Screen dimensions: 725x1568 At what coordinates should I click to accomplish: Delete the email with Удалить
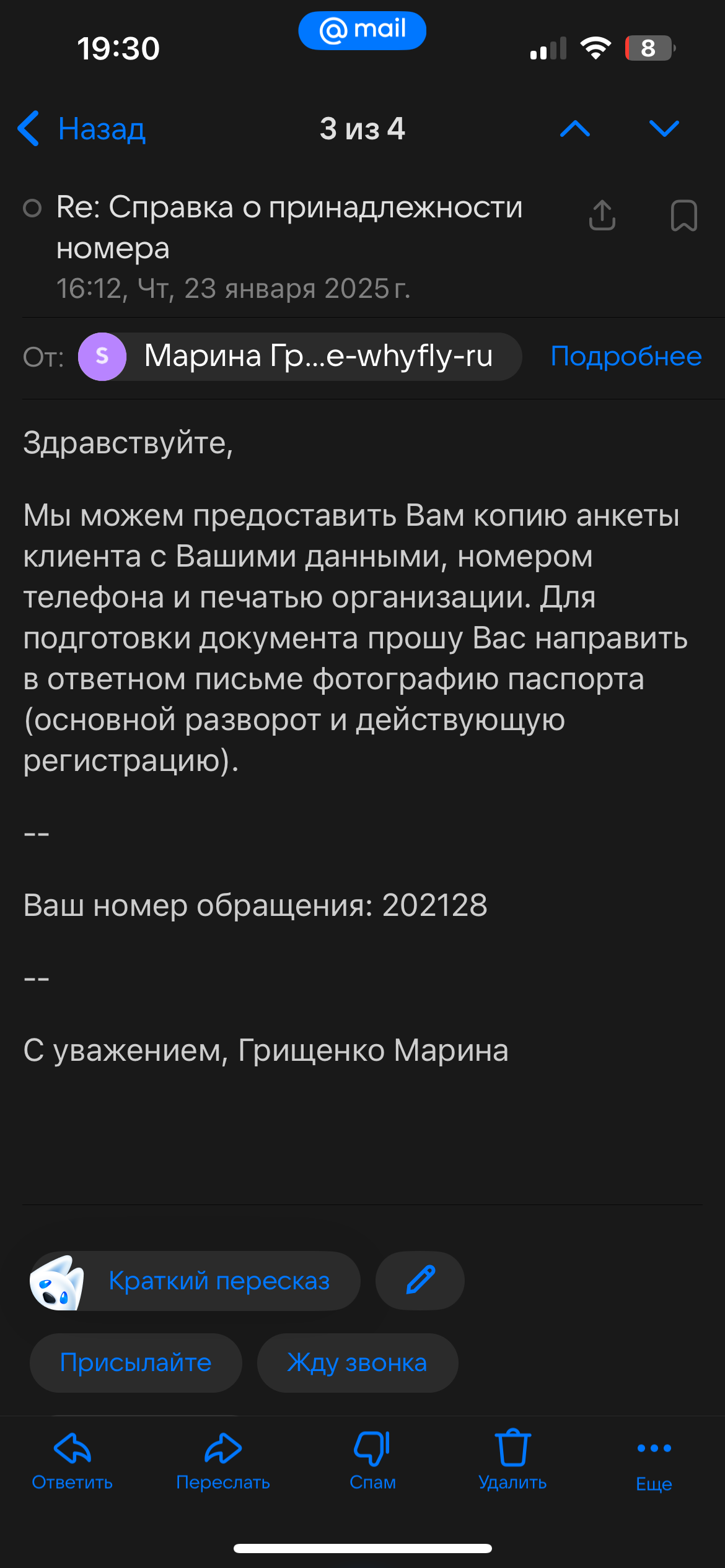coord(512,1460)
